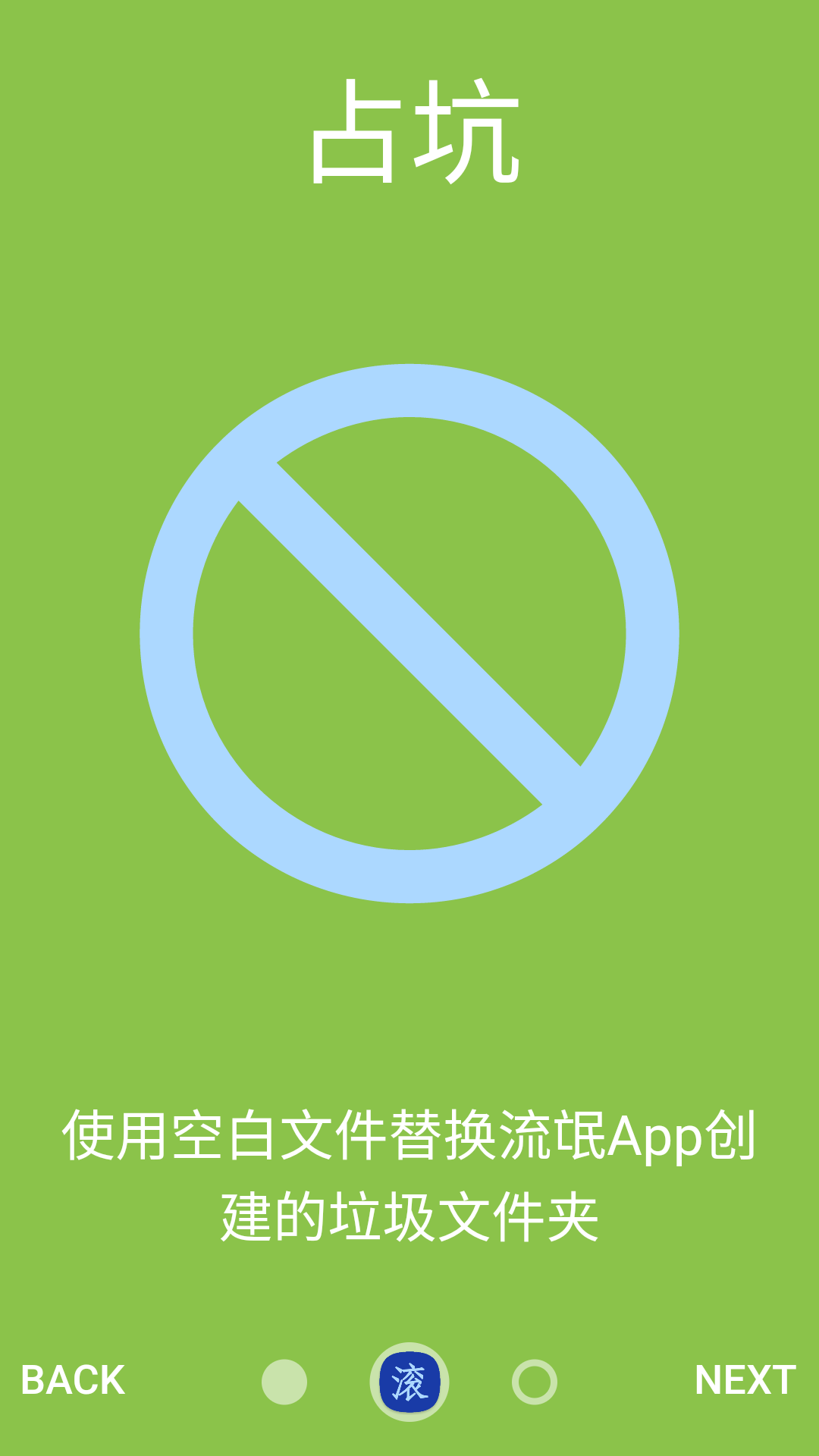
Task: Jump to the first page indicator dot
Action: point(284,1382)
